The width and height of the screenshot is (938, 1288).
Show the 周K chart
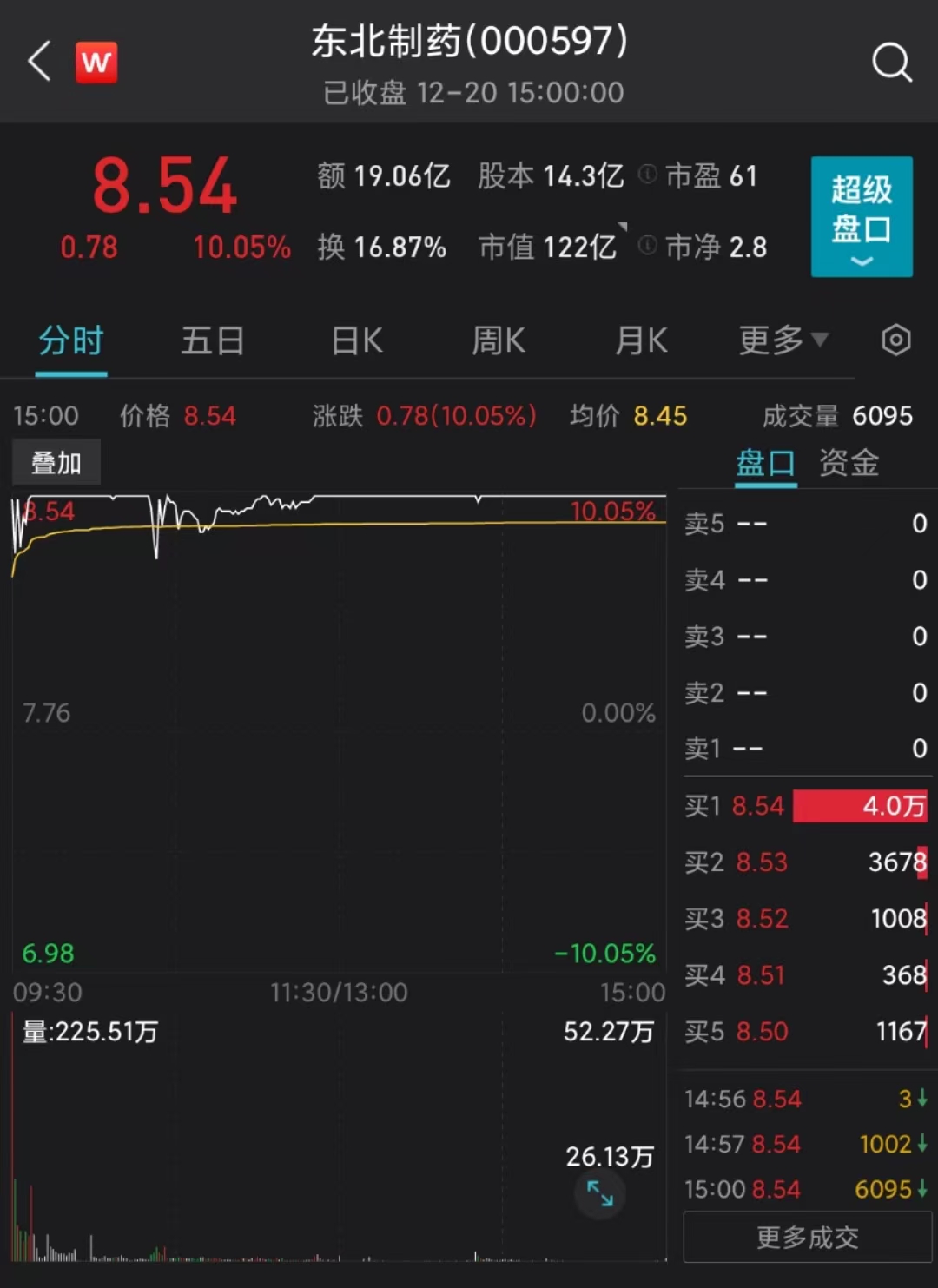[498, 340]
